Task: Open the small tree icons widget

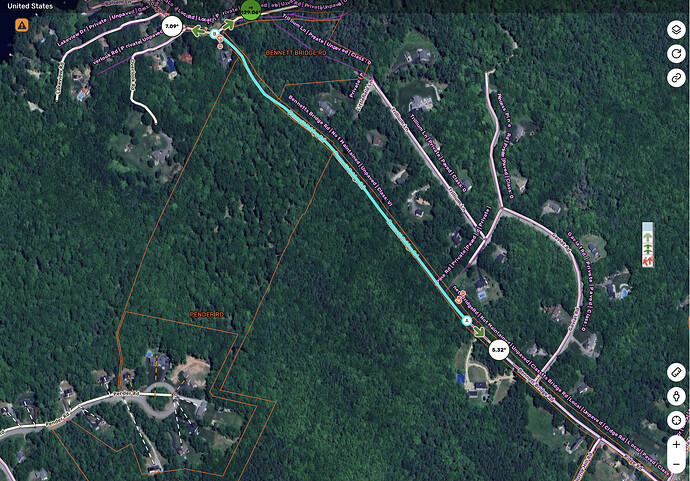Action: [x=650, y=245]
